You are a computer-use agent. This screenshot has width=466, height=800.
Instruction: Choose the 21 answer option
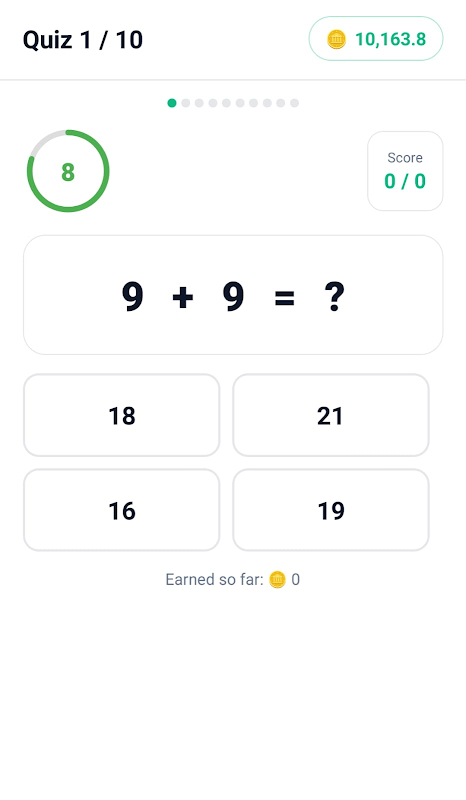click(x=331, y=415)
